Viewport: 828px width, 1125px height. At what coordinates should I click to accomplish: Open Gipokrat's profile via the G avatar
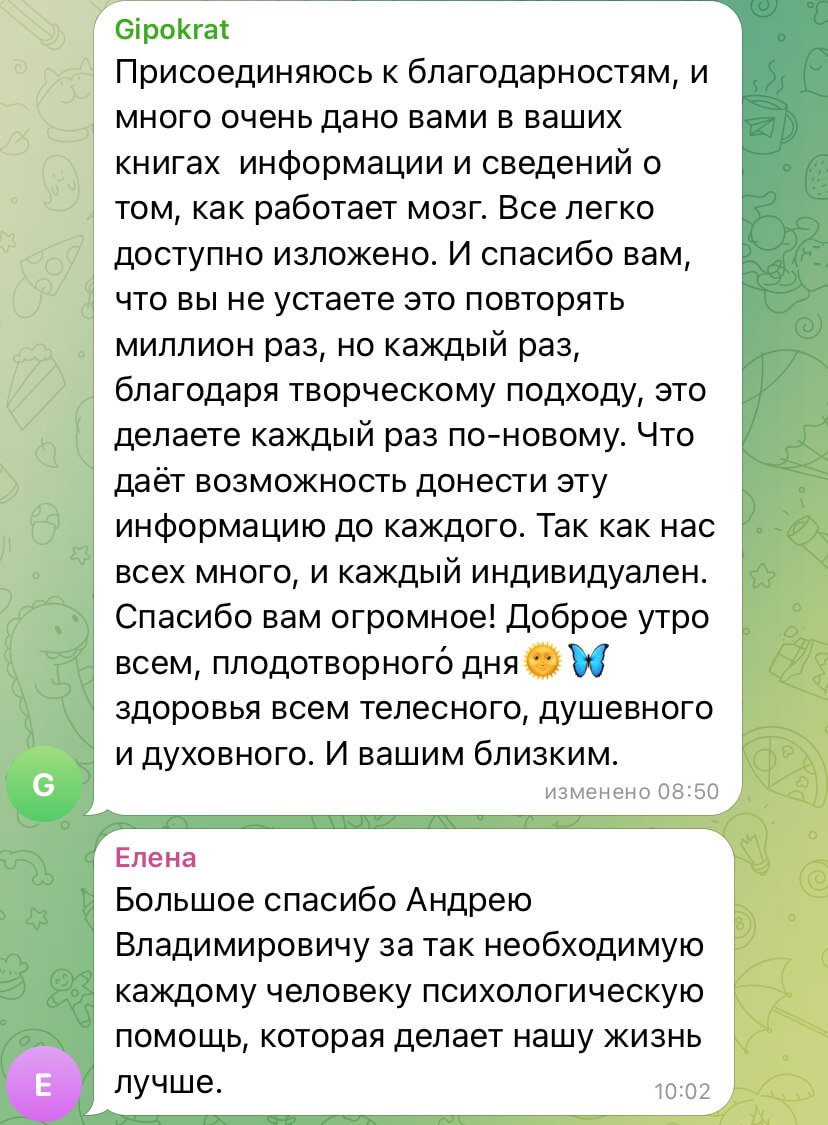(x=44, y=785)
